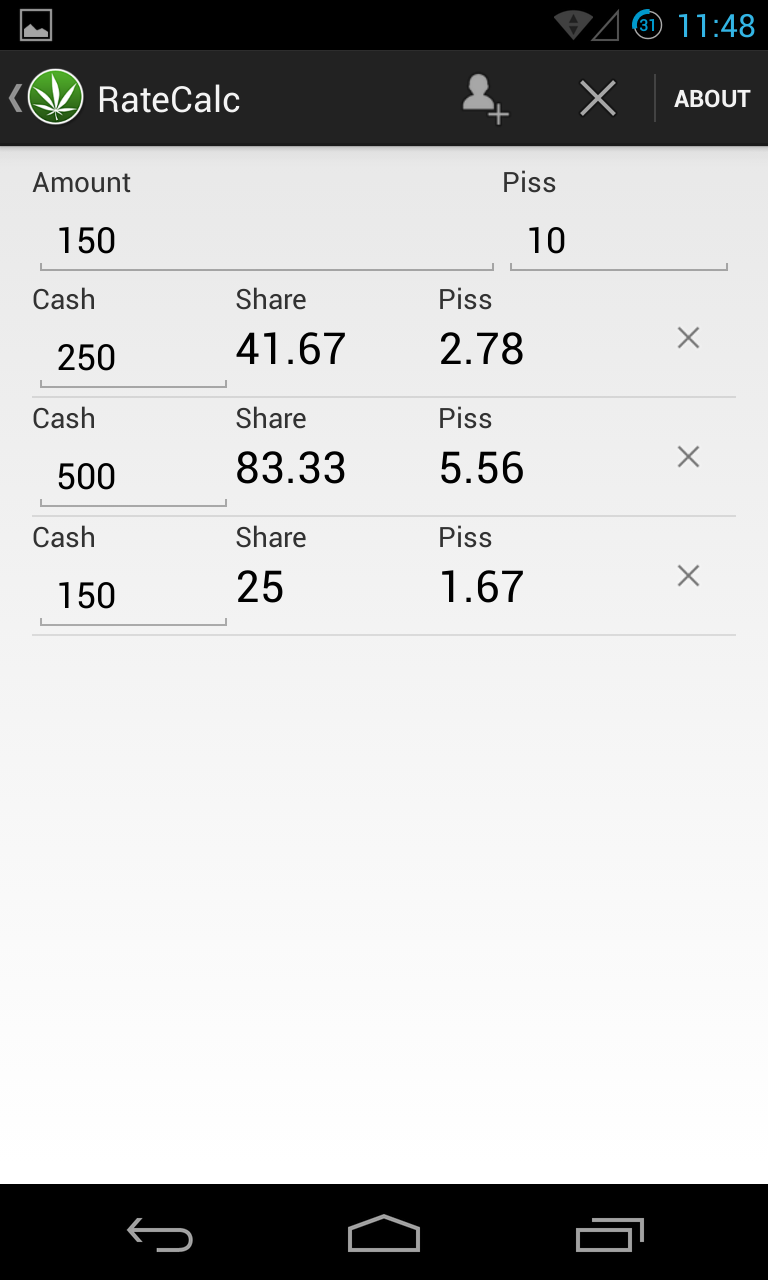Edit the Cash field in the 25 share row

click(133, 596)
